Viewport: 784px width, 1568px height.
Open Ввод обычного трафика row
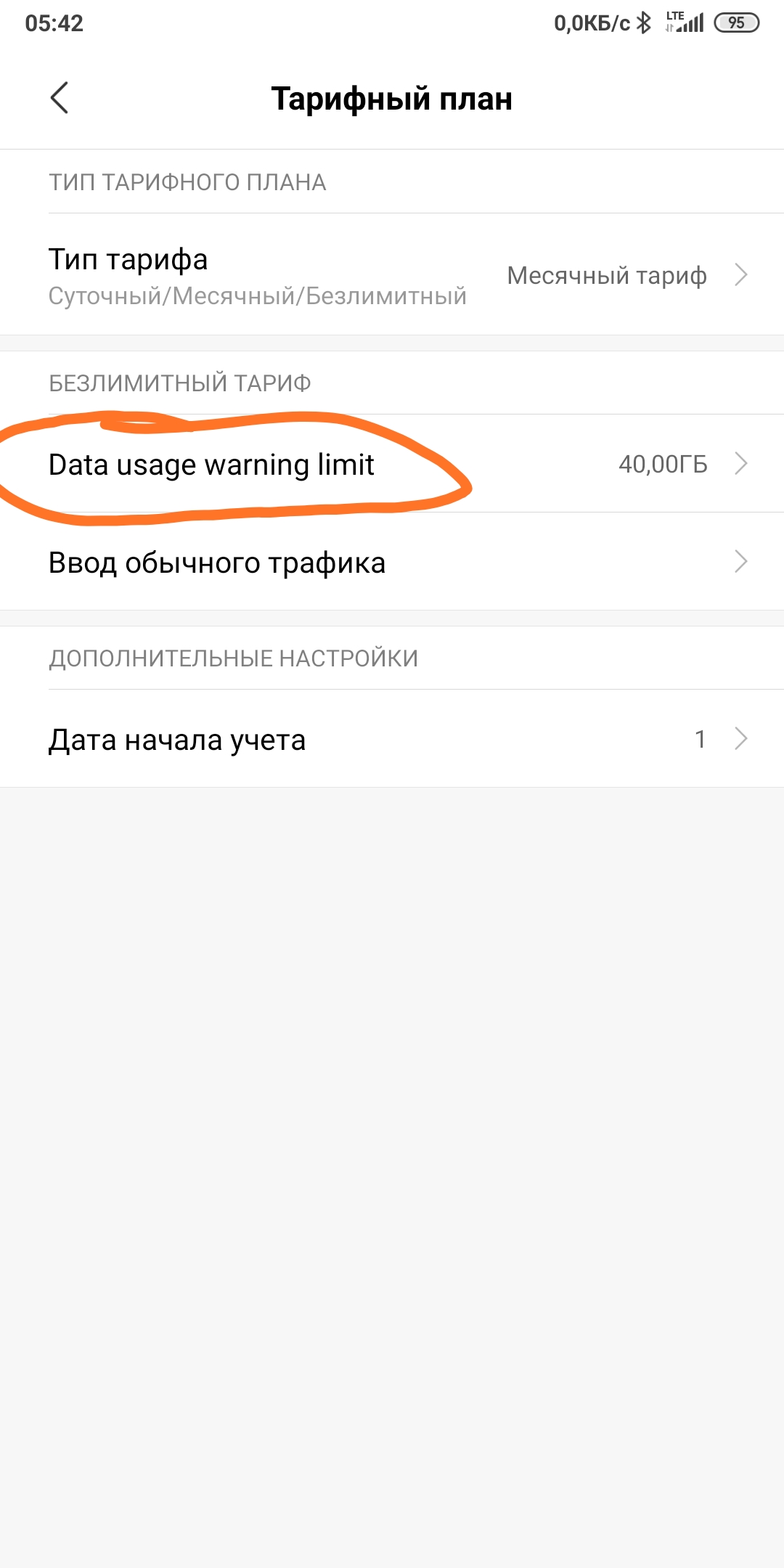[392, 562]
